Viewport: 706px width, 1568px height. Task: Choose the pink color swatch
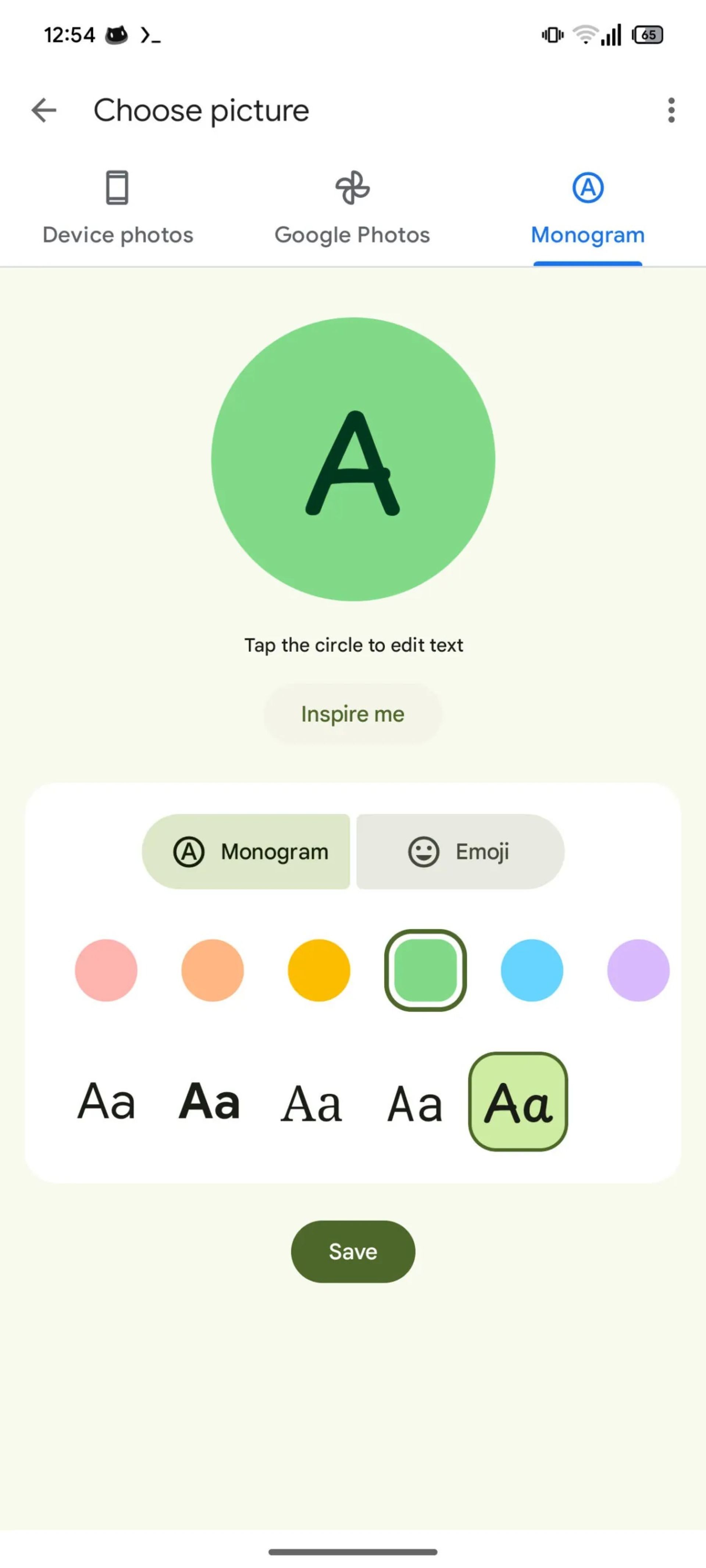tap(106, 970)
